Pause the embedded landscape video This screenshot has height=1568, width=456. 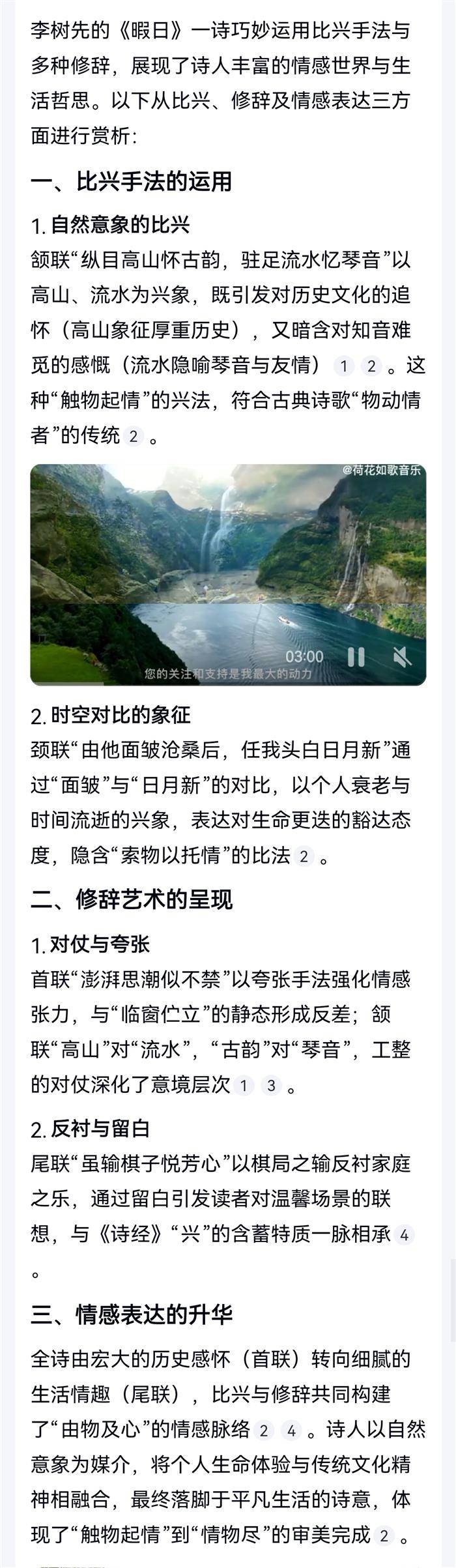coord(356,656)
